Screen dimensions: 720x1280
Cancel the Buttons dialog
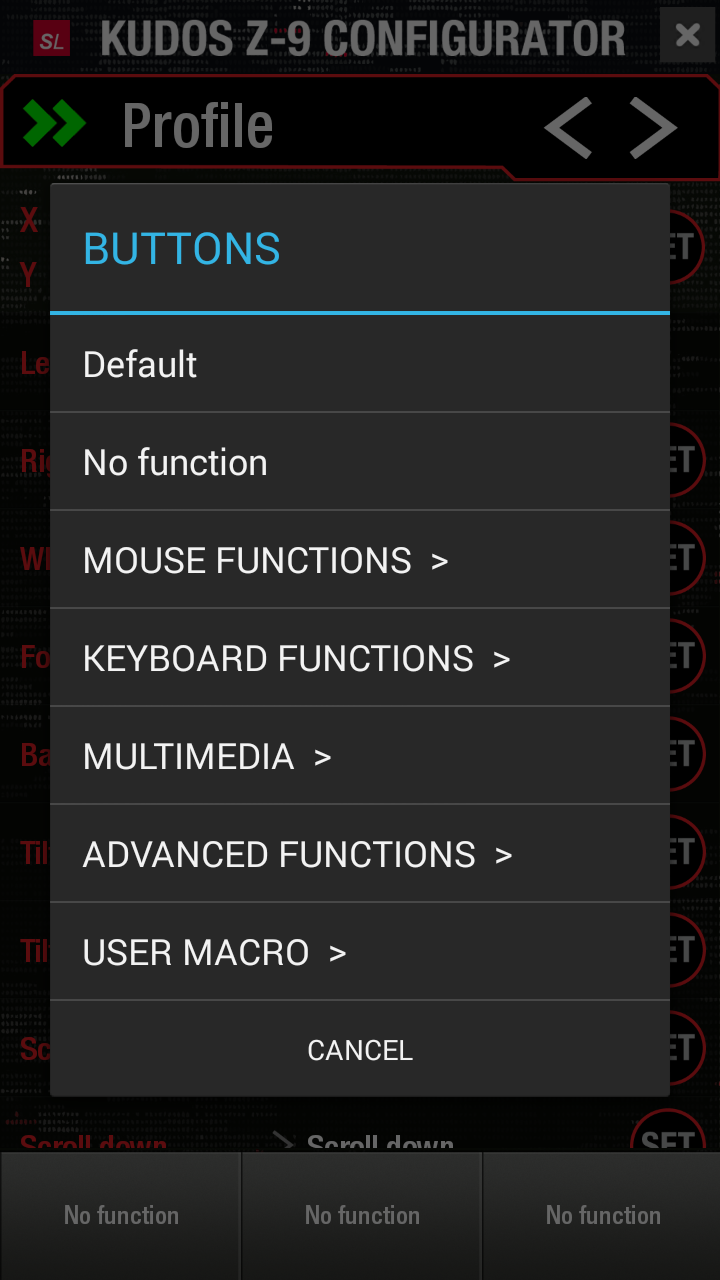pos(360,1050)
